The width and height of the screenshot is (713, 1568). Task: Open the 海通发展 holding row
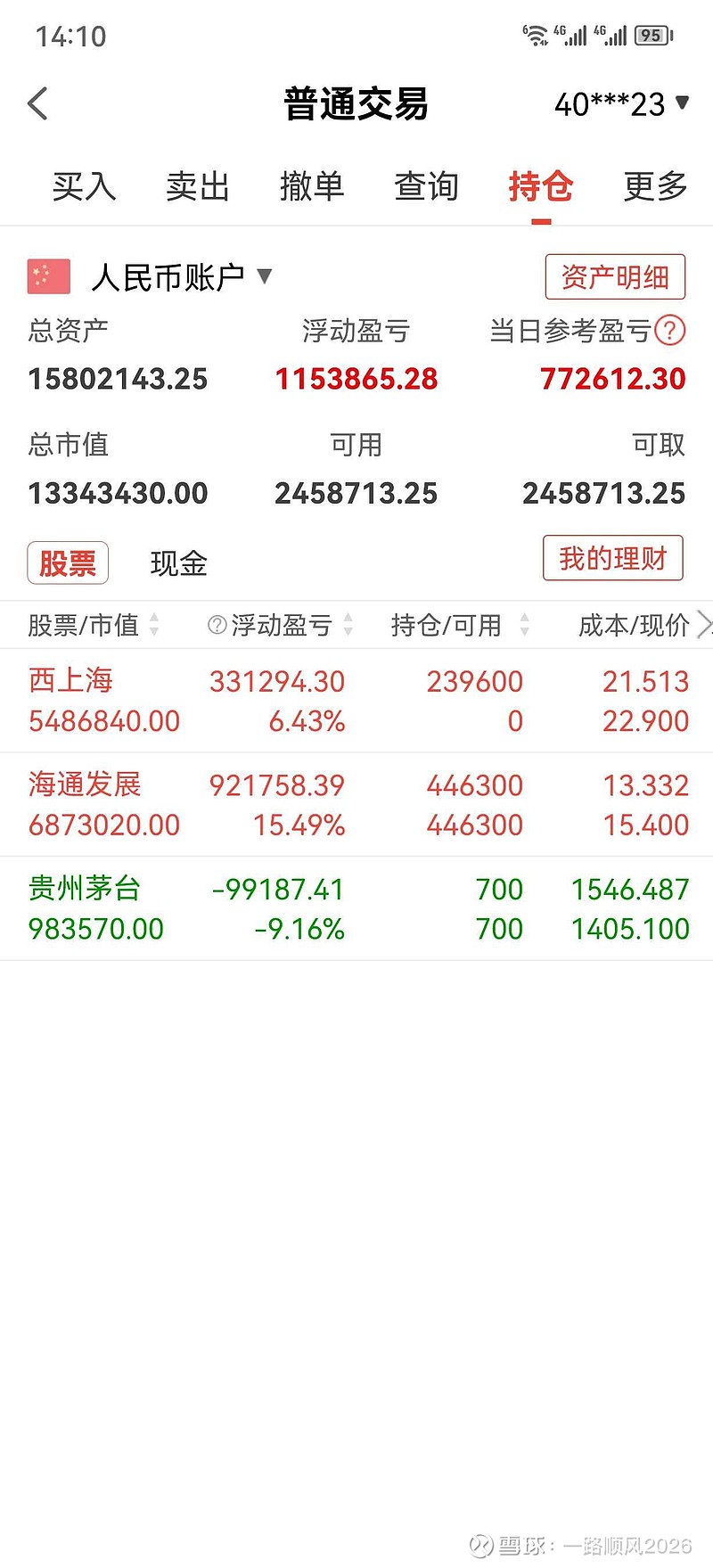click(x=356, y=805)
